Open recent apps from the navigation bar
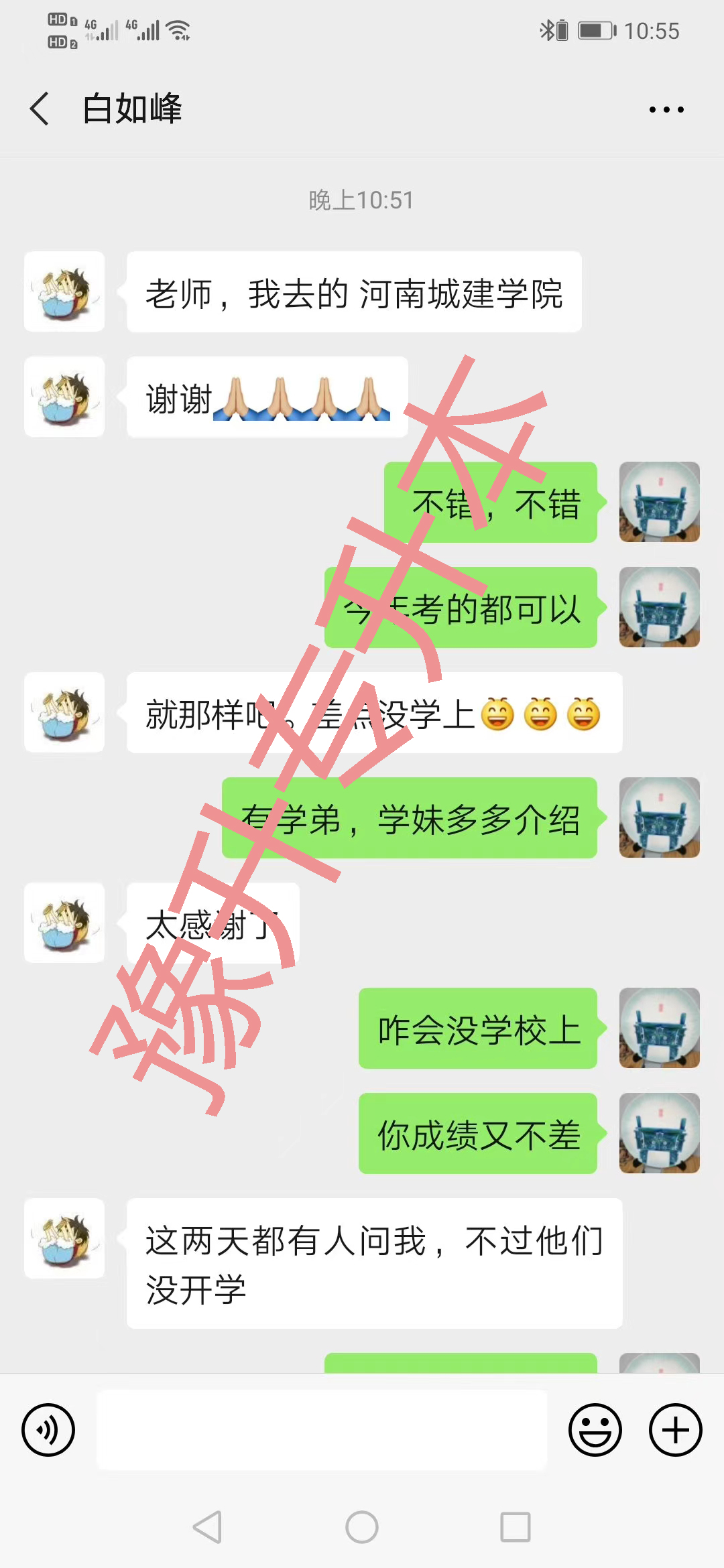 pyautogui.click(x=516, y=1527)
